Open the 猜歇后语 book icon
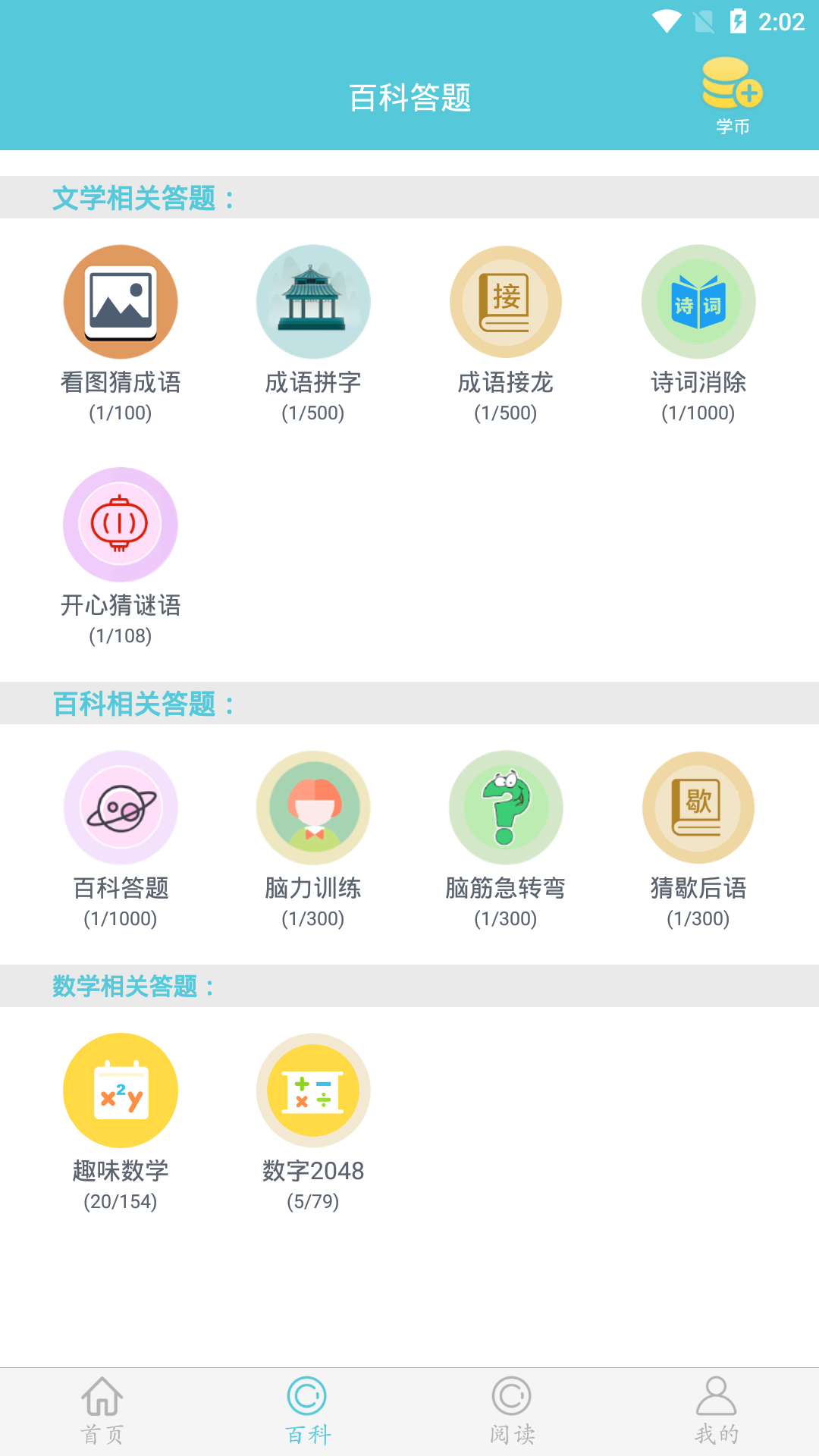This screenshot has height=1456, width=819. point(698,808)
